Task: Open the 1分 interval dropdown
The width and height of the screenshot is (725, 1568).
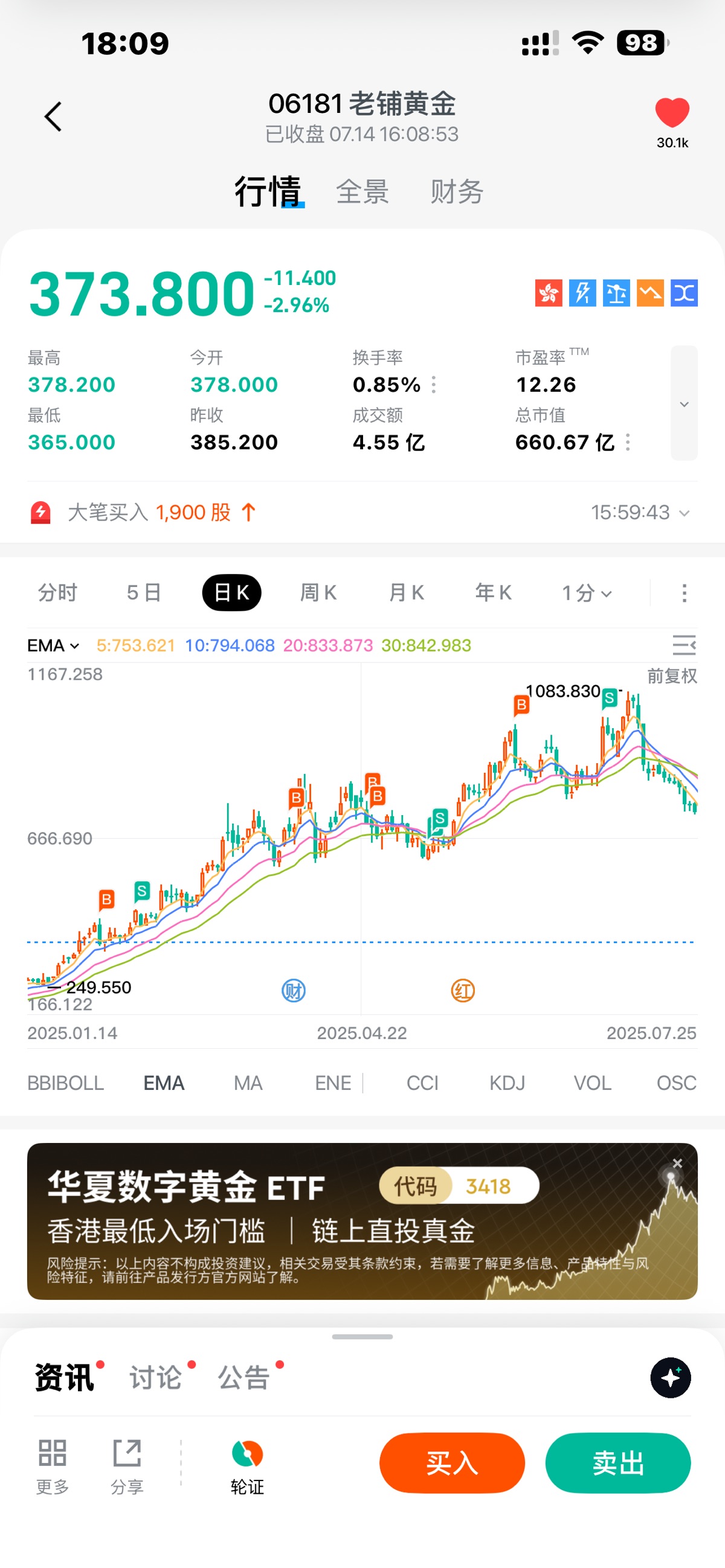Action: [x=587, y=592]
